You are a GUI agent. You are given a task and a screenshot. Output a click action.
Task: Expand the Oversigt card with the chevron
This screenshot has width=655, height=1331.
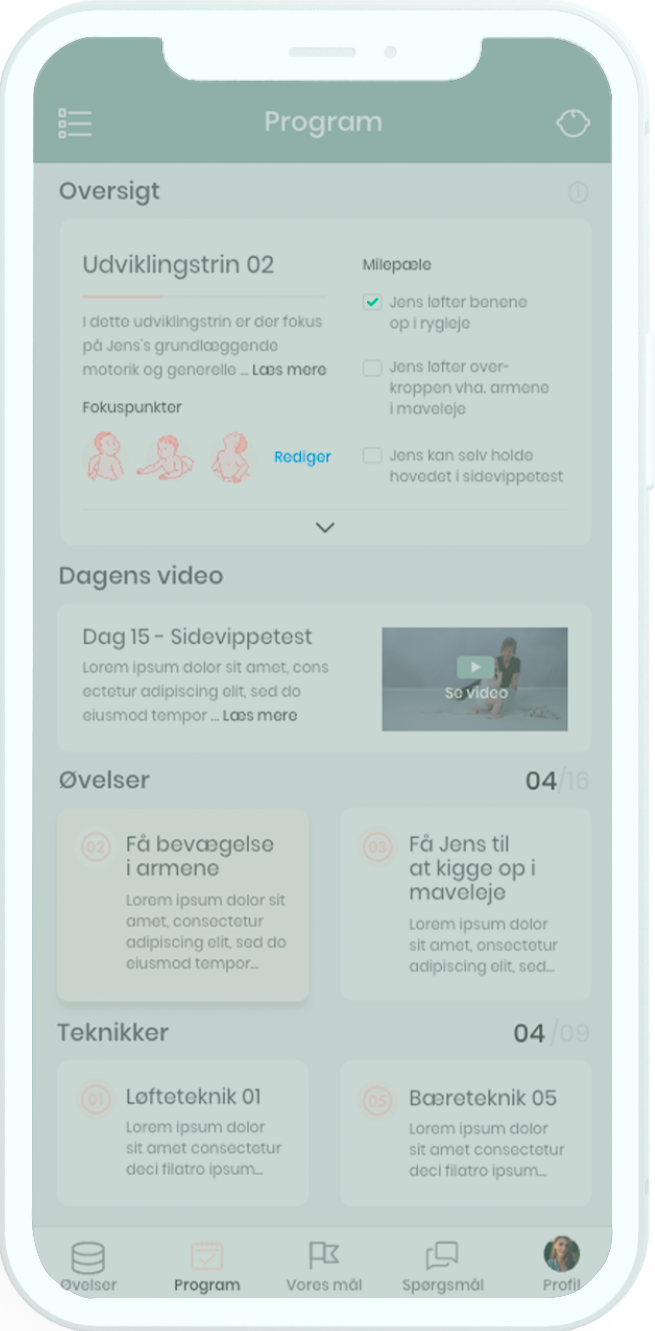click(x=325, y=527)
